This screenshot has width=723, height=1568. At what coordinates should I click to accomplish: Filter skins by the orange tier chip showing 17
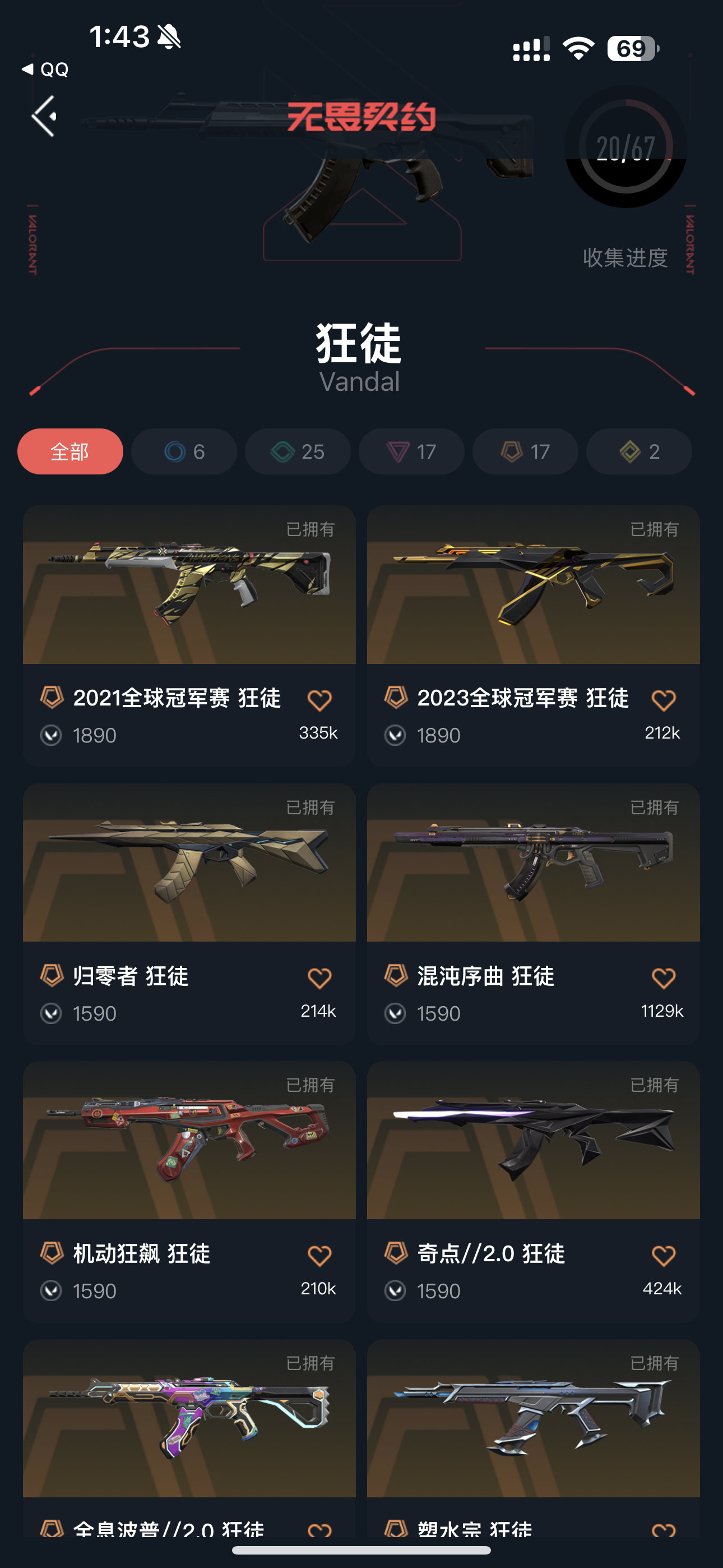pyautogui.click(x=525, y=451)
